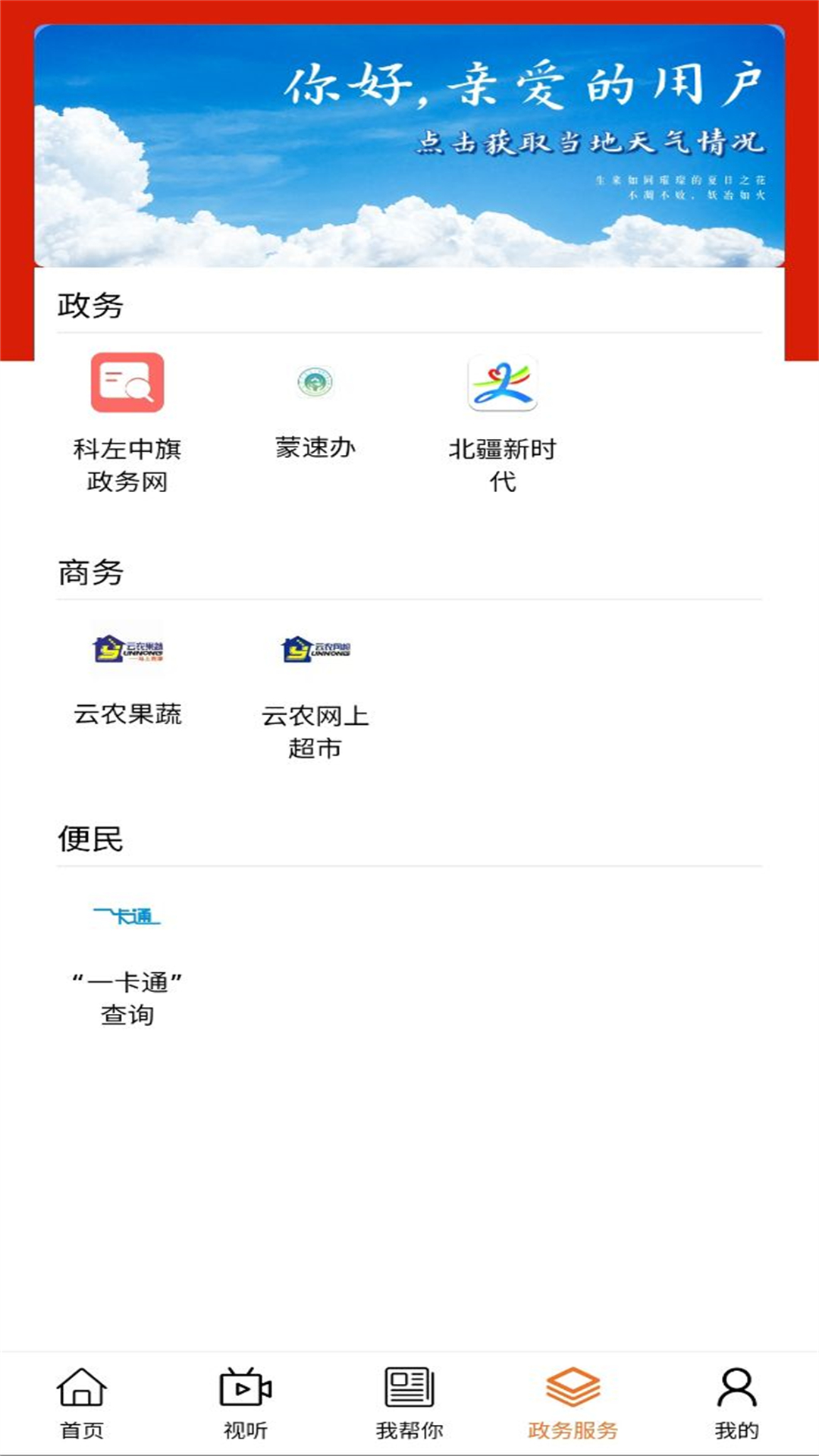The width and height of the screenshot is (819, 1456).
Task: Tap the weather banner to get local weather
Action: 409,146
